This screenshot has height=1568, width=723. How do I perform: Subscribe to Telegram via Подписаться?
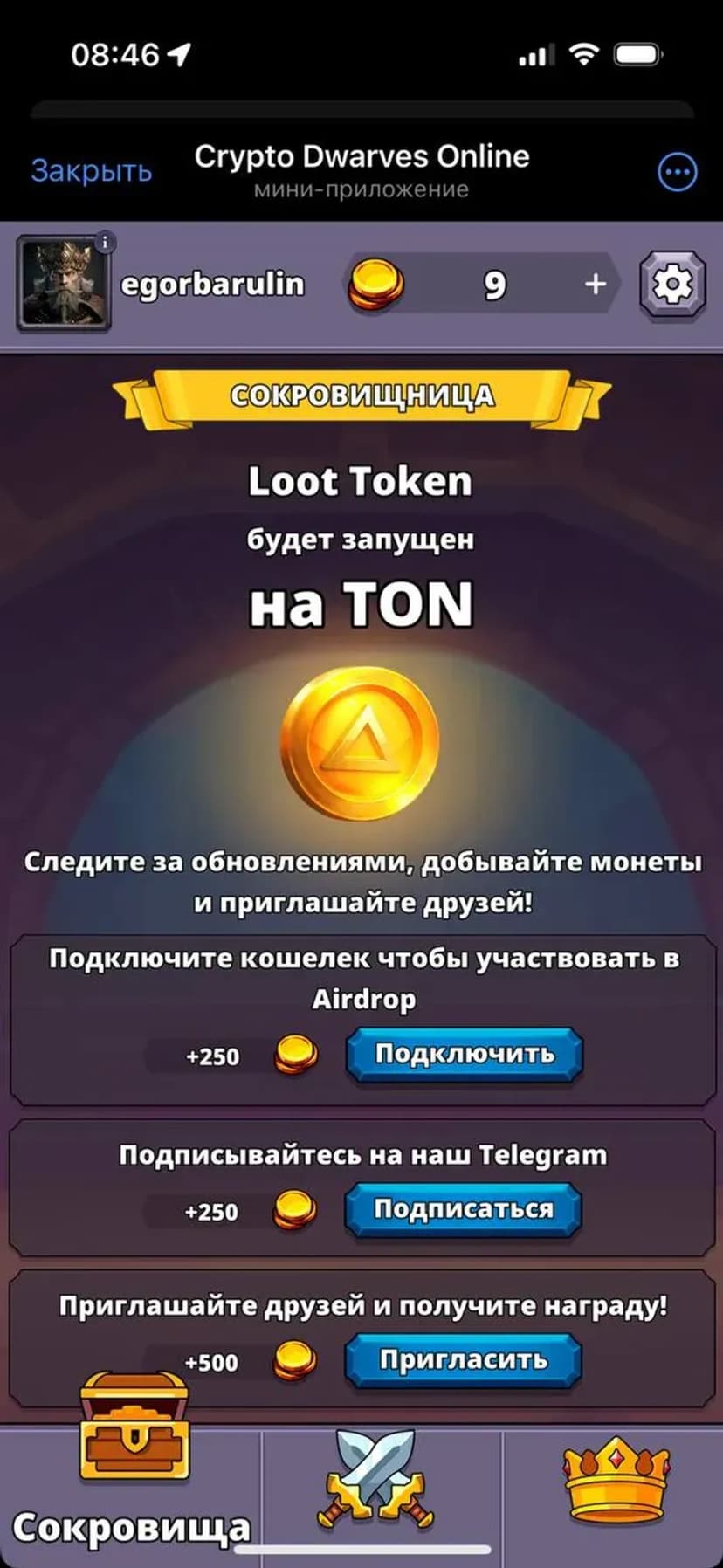click(x=463, y=1209)
